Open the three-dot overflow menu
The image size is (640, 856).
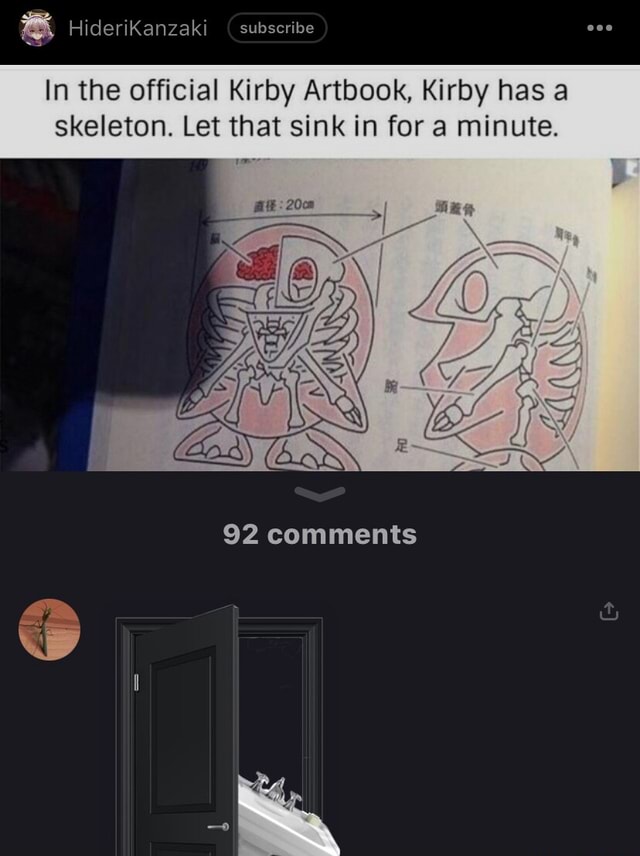pyautogui.click(x=599, y=28)
